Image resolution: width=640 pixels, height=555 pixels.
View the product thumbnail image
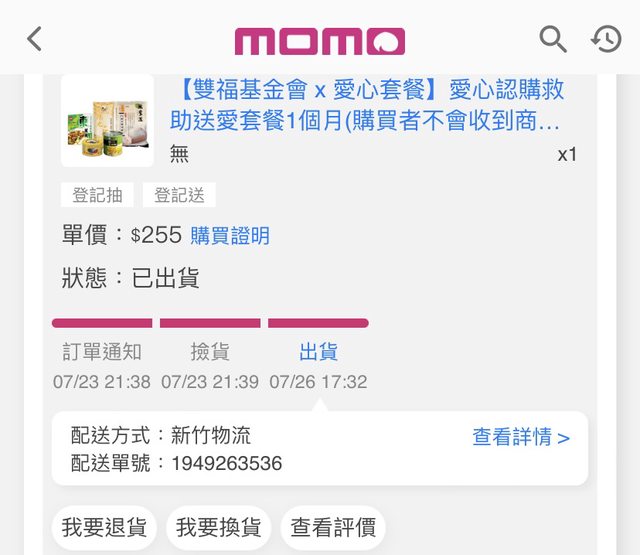coord(107,120)
